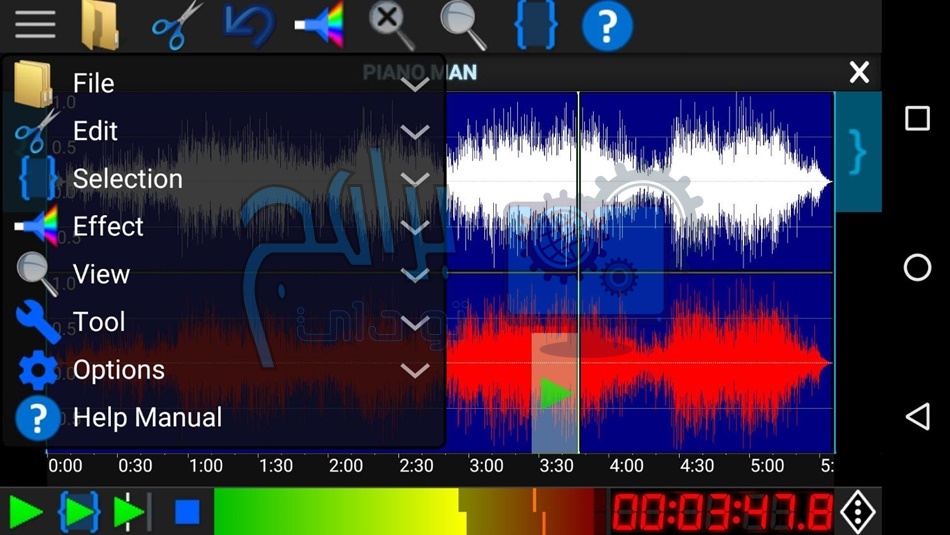Stop playback with the blue square
The width and height of the screenshot is (950, 535).
tap(187, 512)
